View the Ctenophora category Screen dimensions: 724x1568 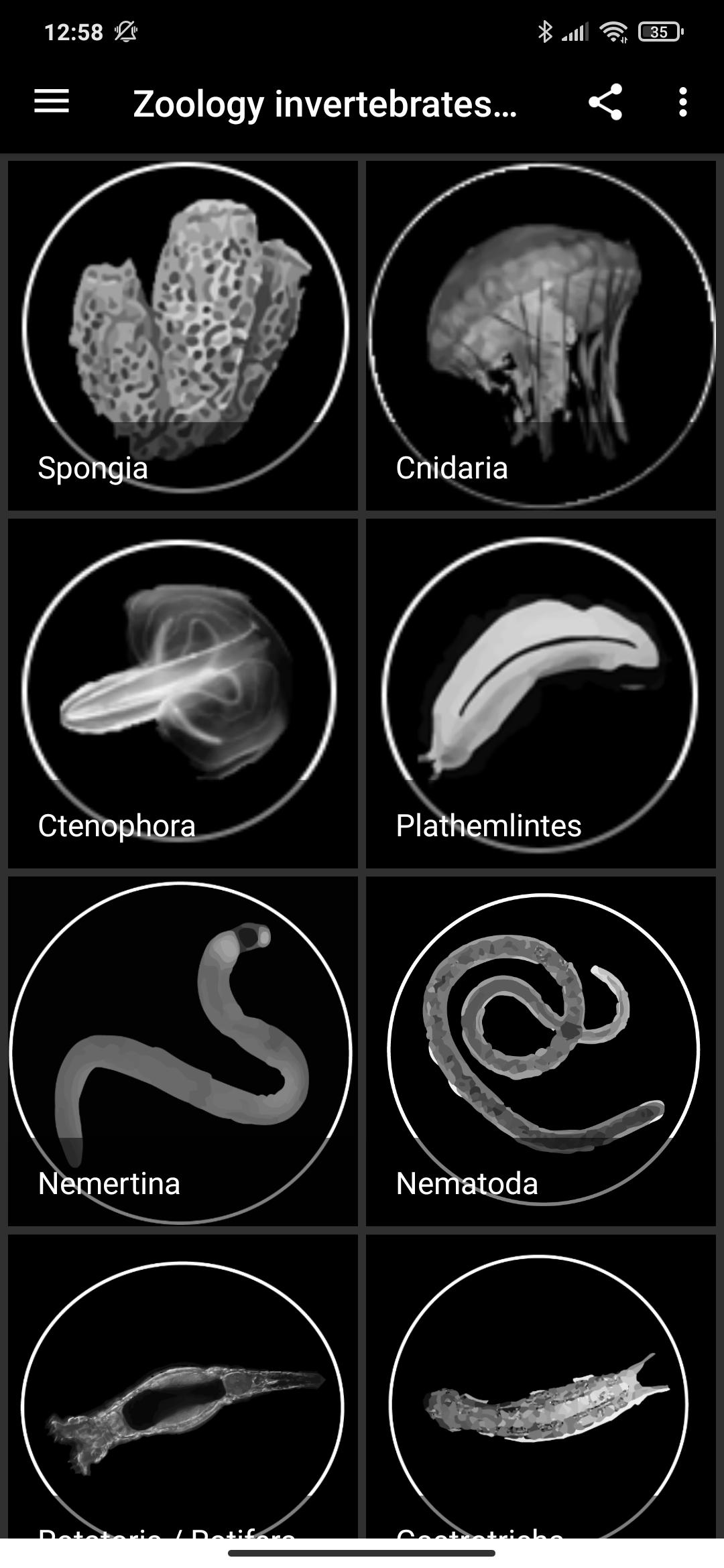tap(183, 693)
